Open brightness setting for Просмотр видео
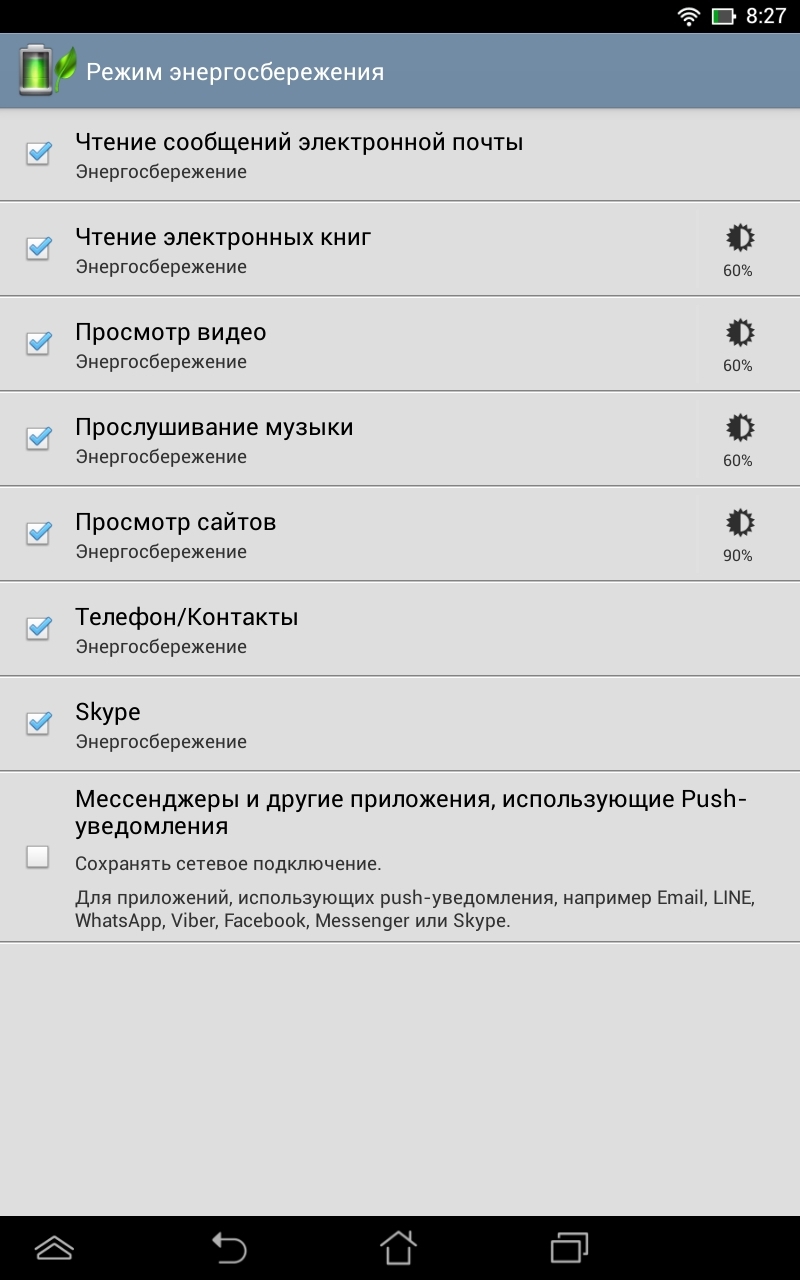This screenshot has width=800, height=1280. click(x=739, y=344)
